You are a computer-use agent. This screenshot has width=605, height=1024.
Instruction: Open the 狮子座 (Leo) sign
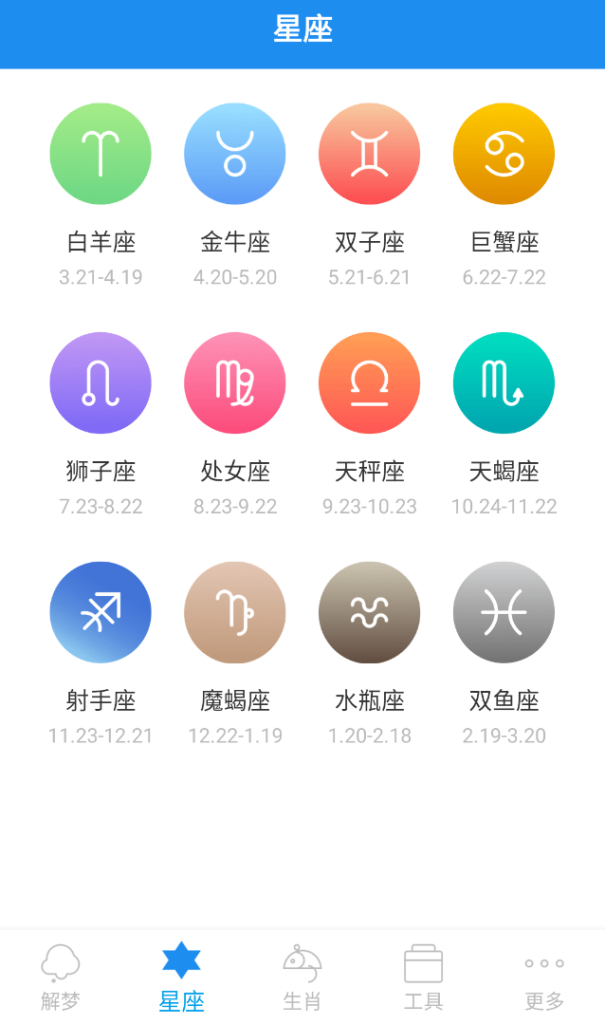pyautogui.click(x=100, y=383)
